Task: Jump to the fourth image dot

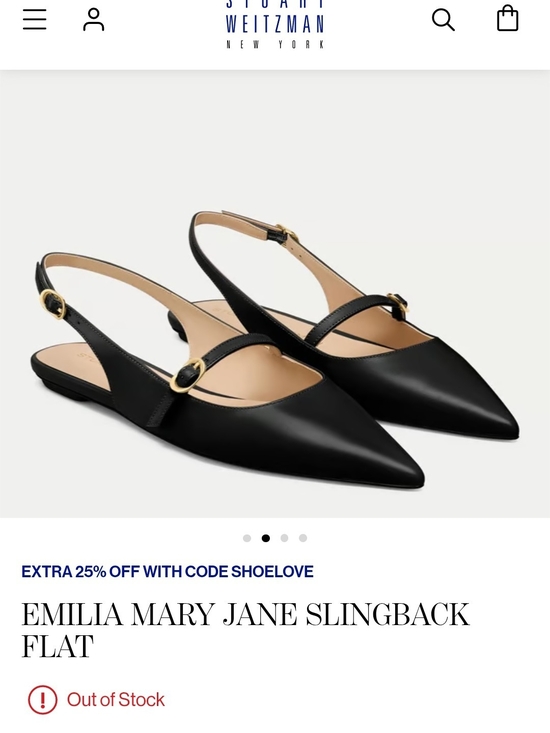Action: (303, 538)
